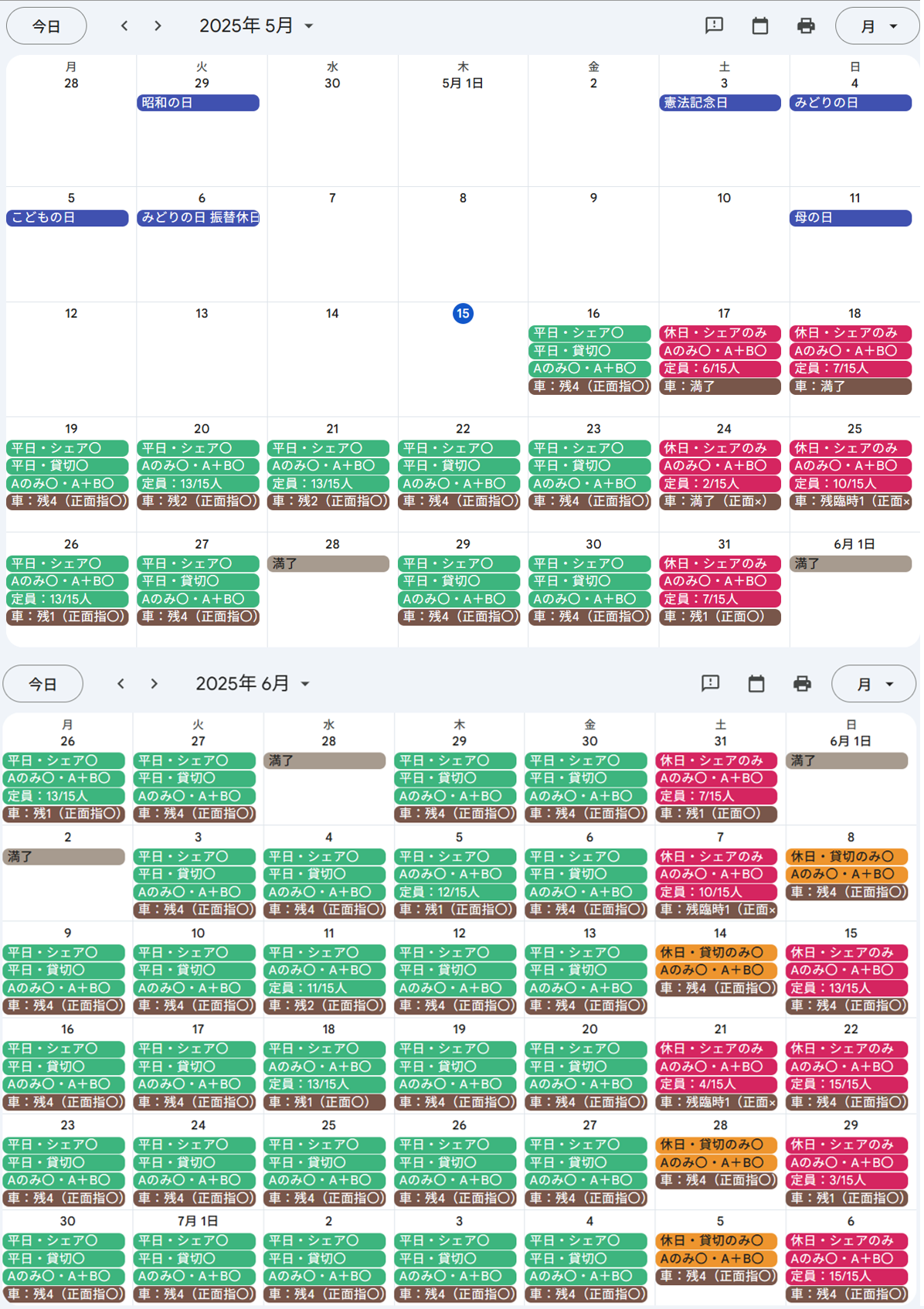
Task: Open the 2025年 5月 month dropdown
Action: point(256,26)
